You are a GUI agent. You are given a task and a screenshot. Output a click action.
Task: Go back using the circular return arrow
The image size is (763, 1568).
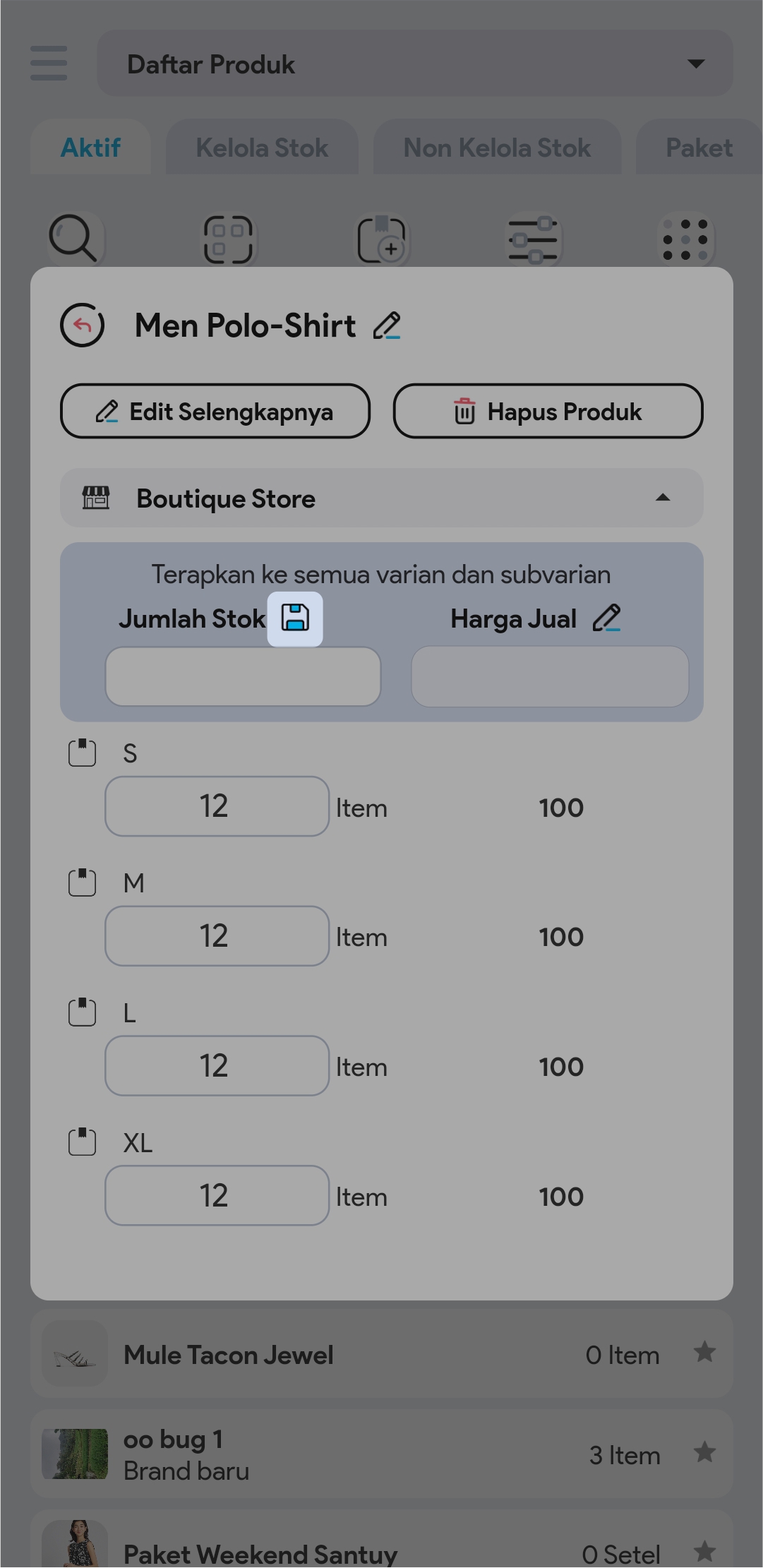click(83, 325)
